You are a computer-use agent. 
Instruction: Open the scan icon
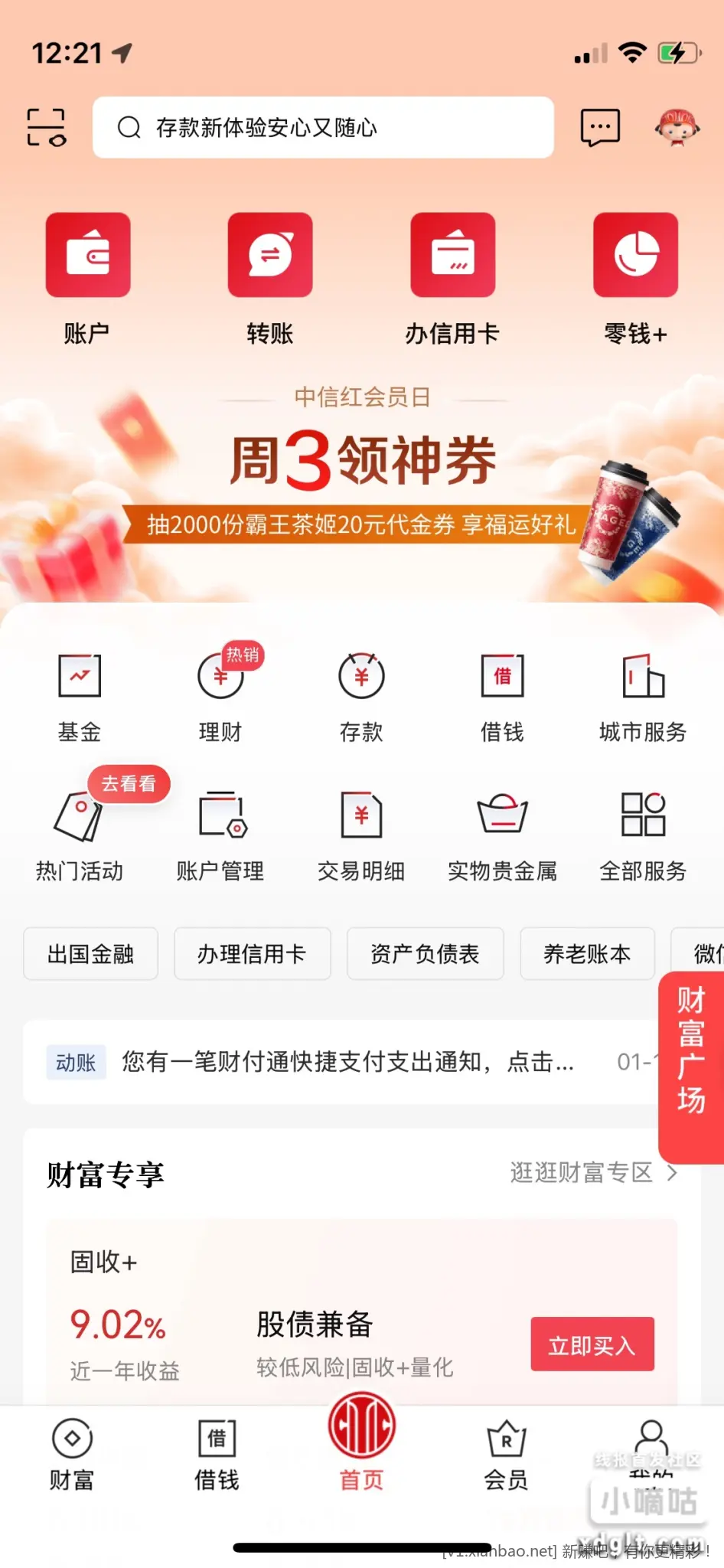[x=46, y=127]
